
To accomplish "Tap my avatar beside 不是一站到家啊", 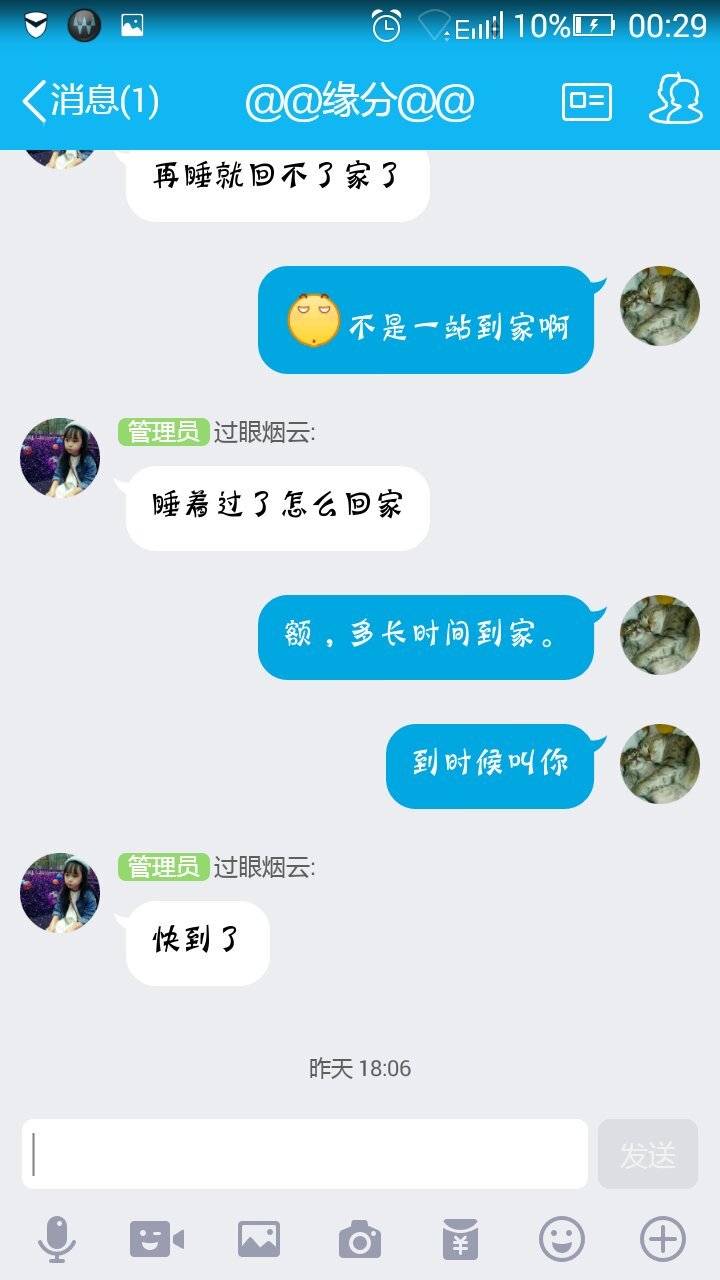I will 660,306.
